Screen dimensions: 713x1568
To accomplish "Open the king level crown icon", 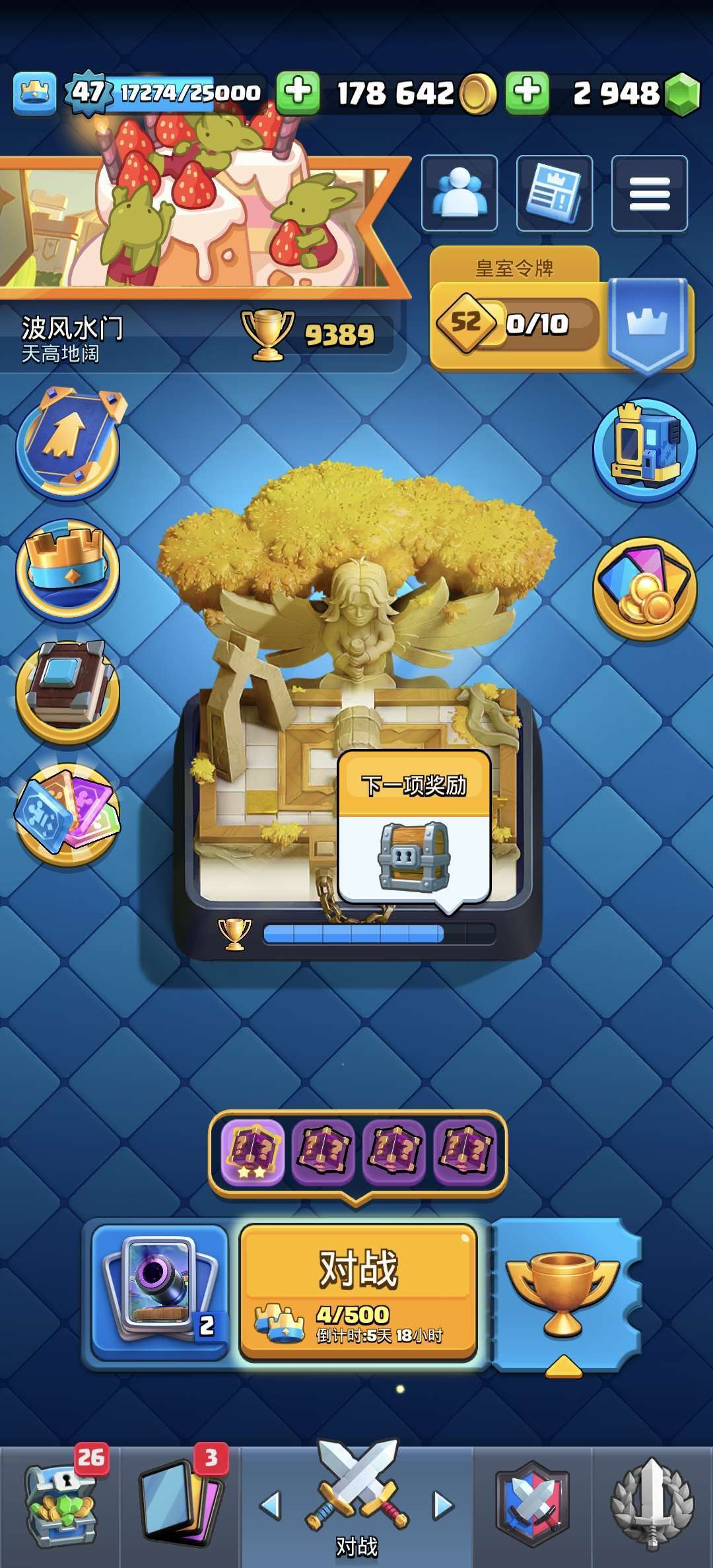I will pos(34,93).
